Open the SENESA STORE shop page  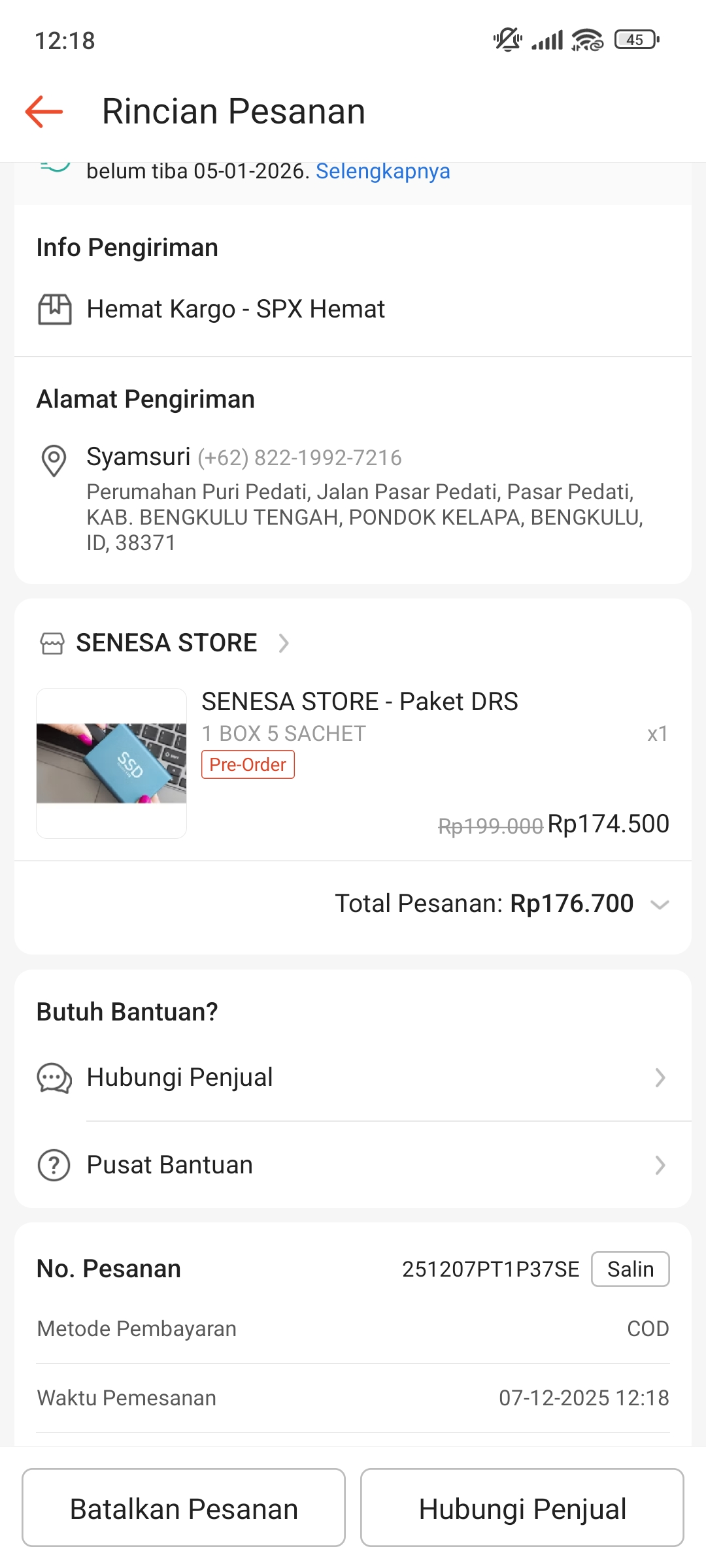tap(166, 643)
